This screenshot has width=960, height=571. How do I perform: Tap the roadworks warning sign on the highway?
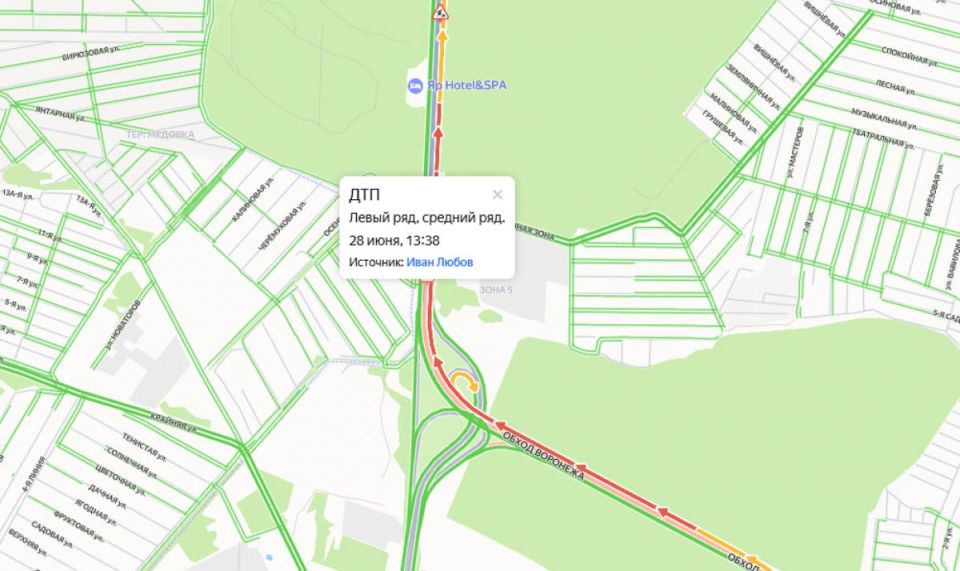[x=441, y=11]
